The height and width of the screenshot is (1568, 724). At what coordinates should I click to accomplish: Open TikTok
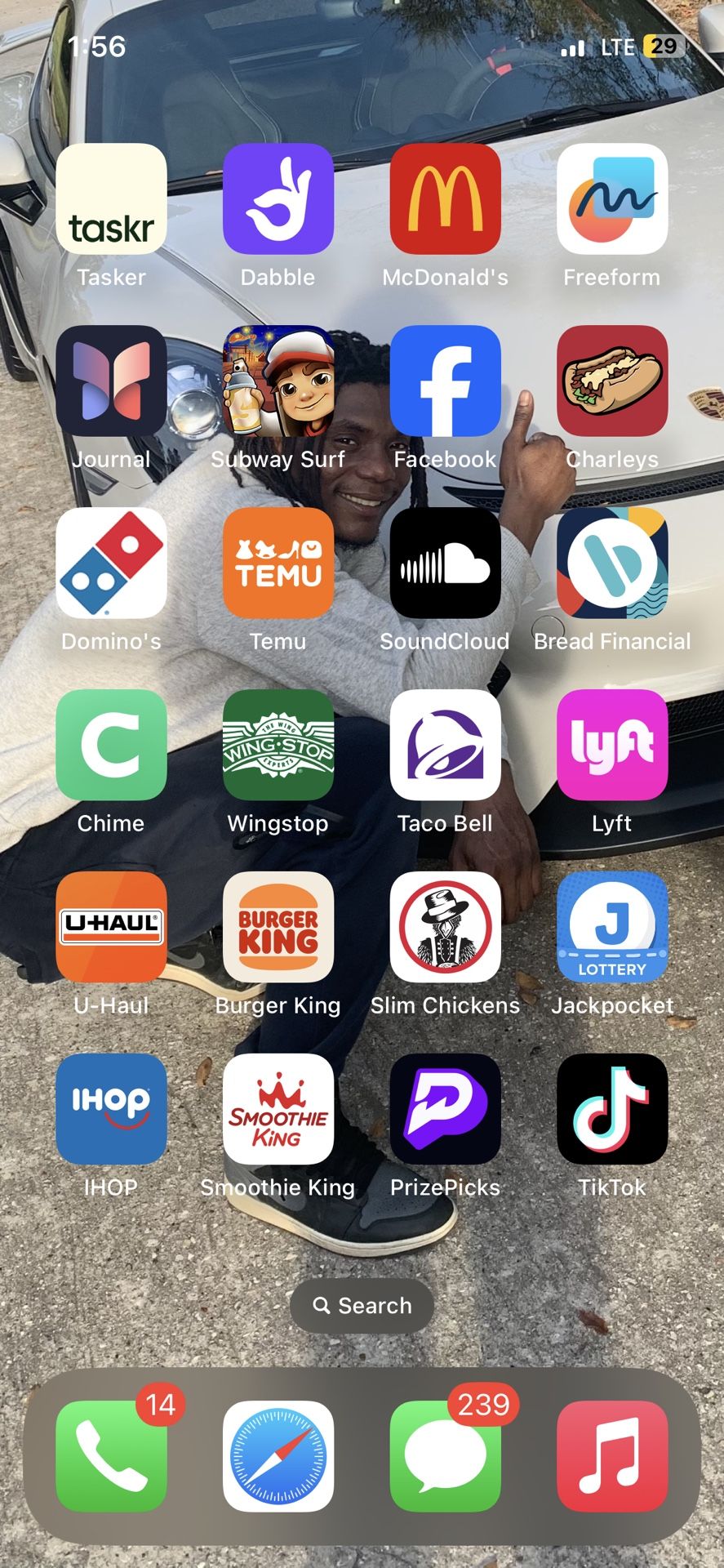612,1109
